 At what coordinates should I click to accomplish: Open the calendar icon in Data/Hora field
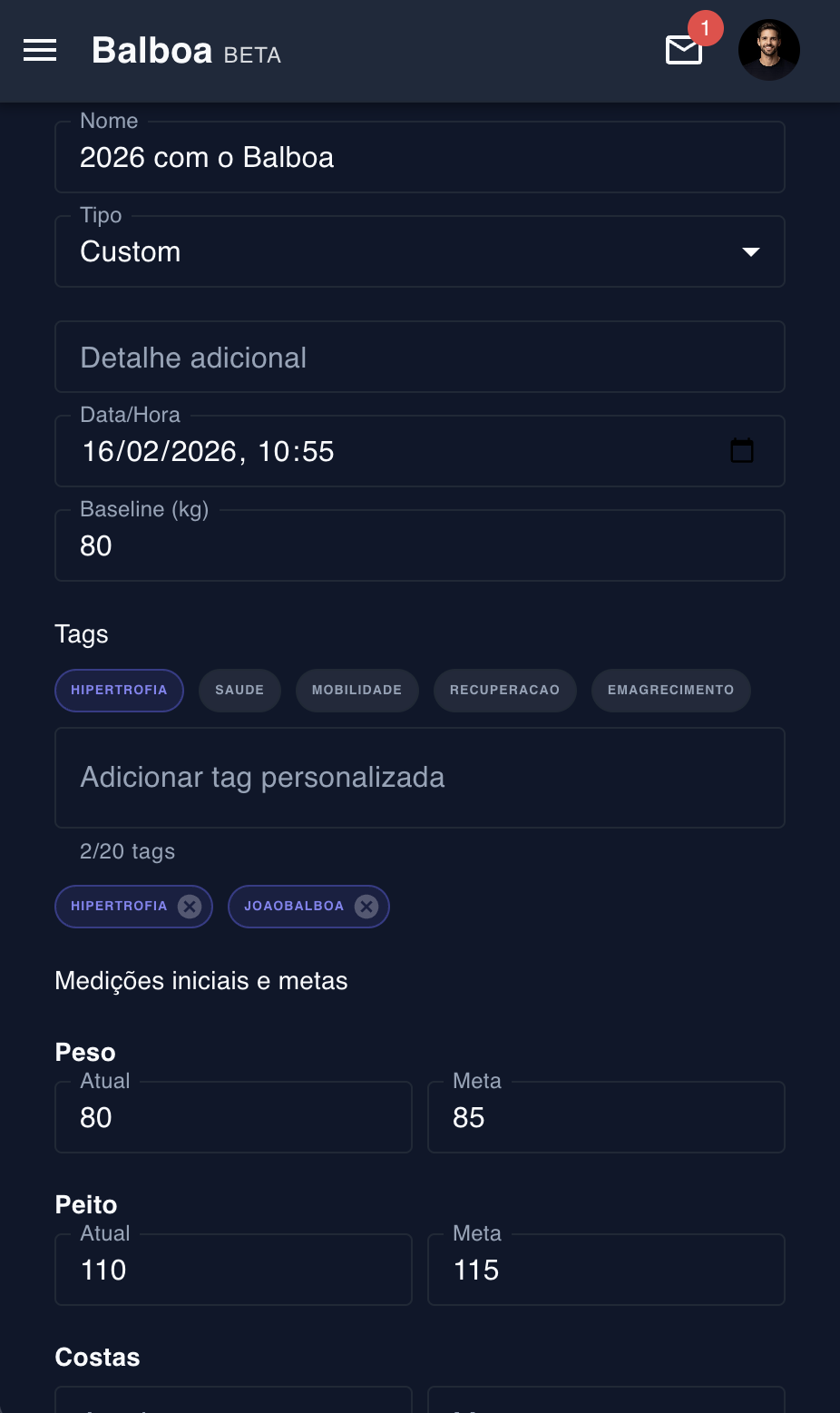742,450
